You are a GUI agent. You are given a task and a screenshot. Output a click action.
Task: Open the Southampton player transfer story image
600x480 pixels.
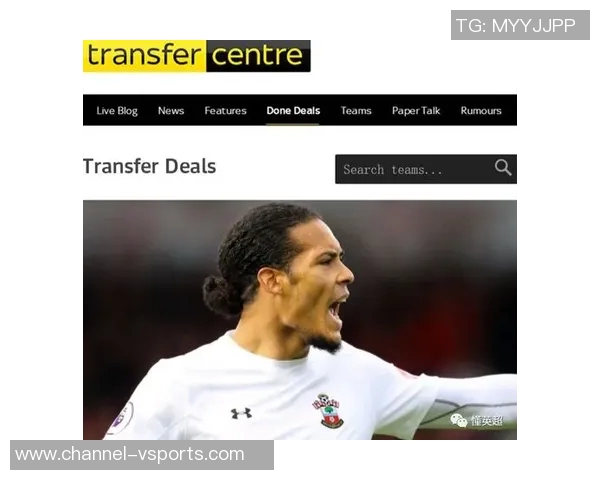coord(299,319)
